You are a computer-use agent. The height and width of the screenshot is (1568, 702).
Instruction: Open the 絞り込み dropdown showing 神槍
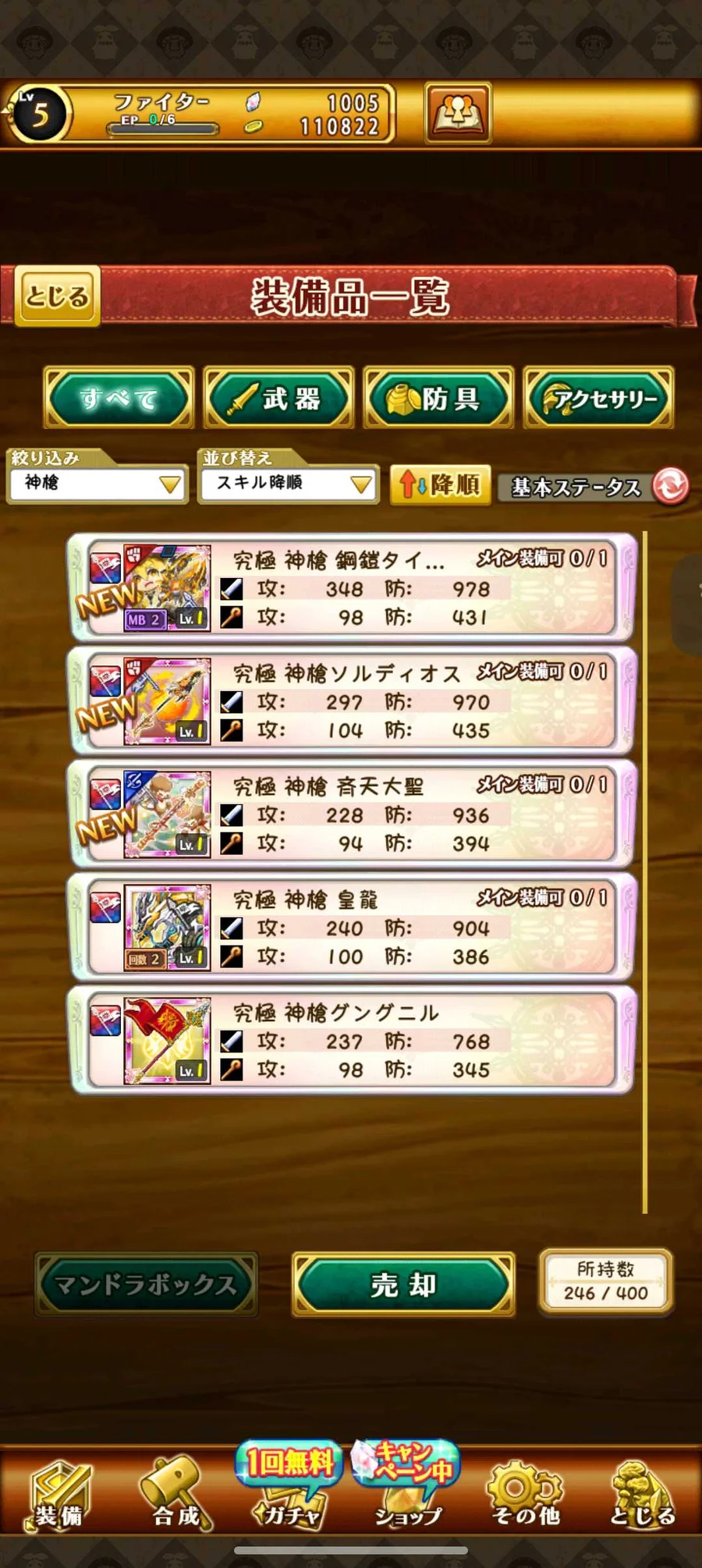[x=97, y=484]
